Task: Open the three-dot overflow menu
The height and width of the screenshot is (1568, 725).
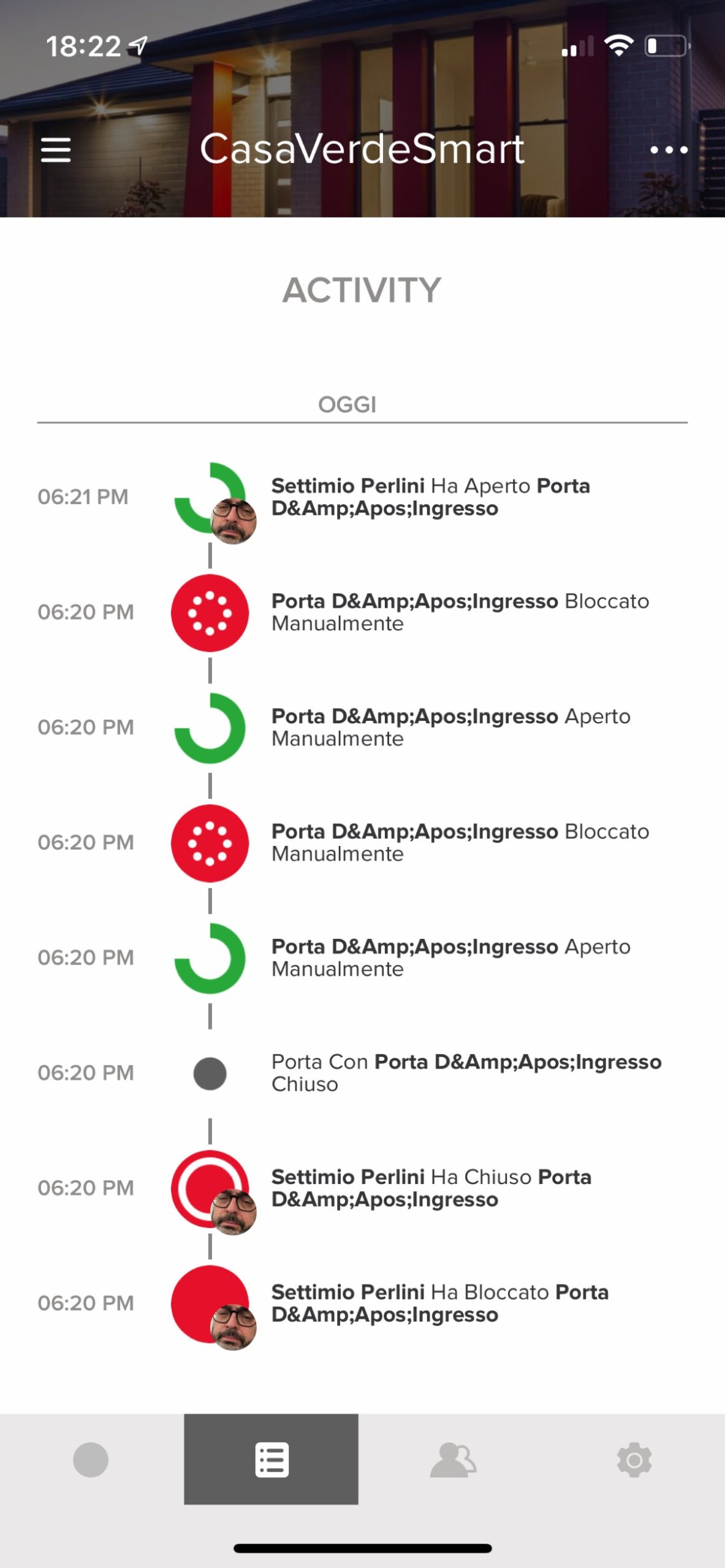Action: coord(669,149)
